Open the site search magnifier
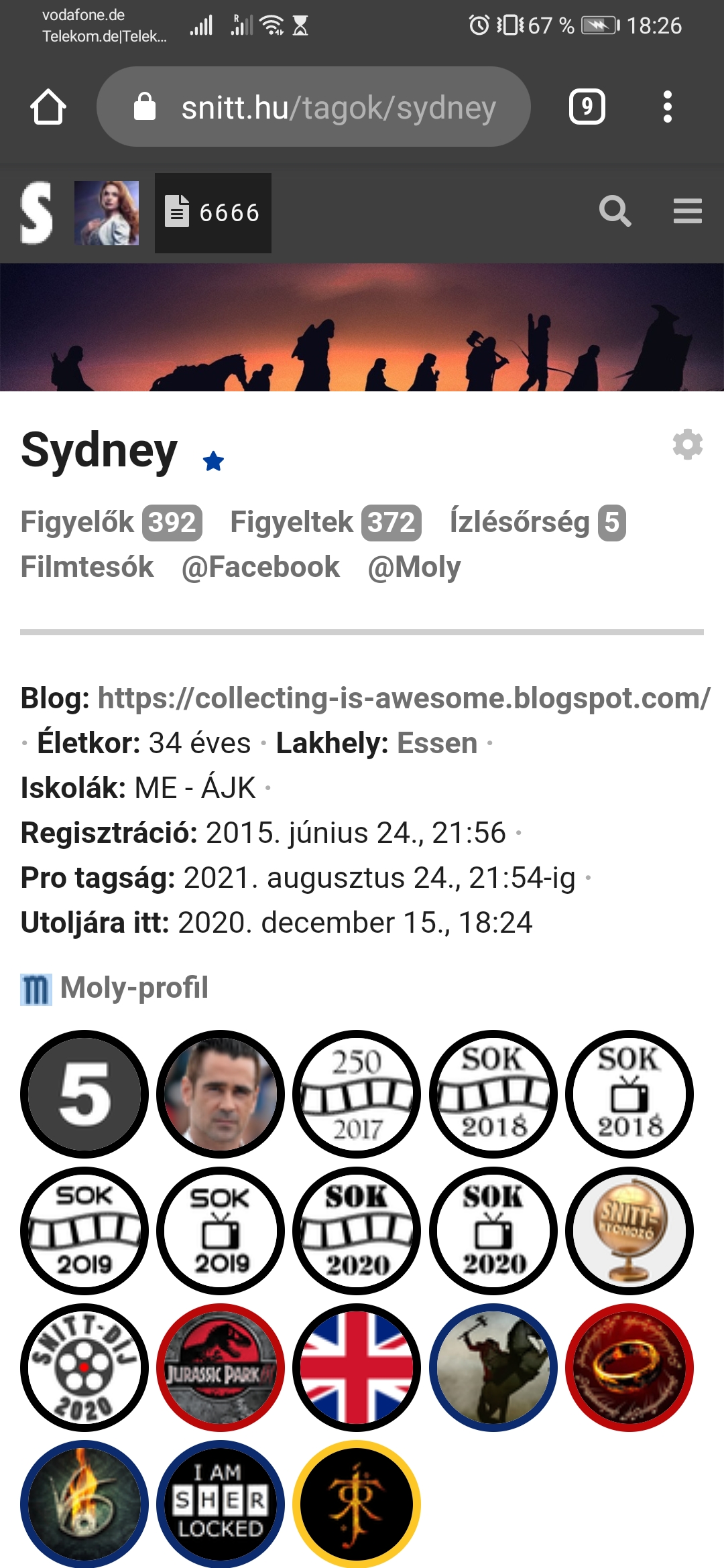The image size is (724, 1568). 615,212
